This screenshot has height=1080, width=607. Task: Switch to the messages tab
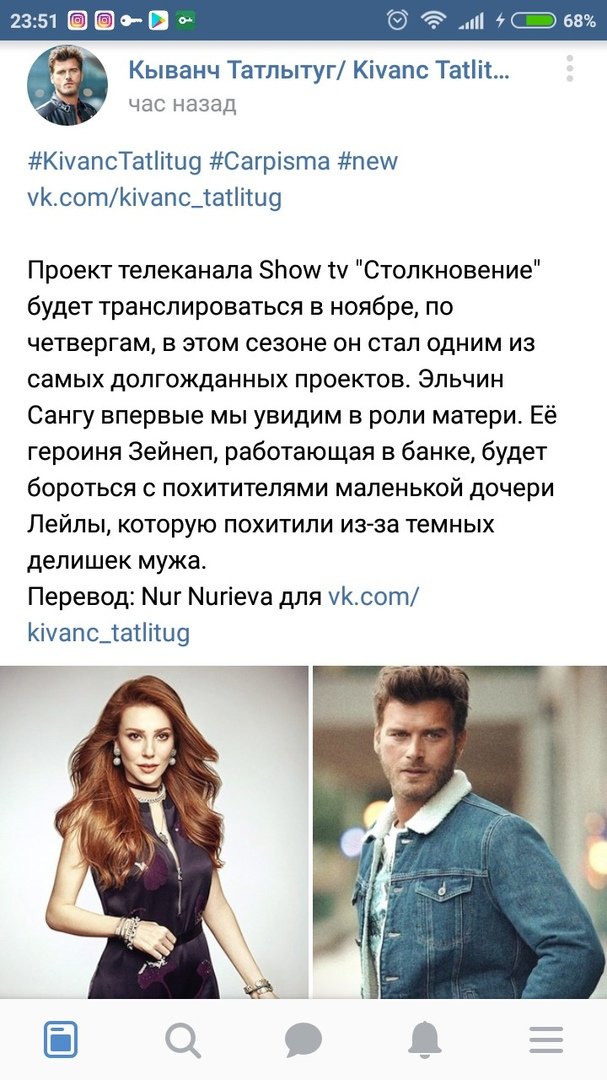303,1039
